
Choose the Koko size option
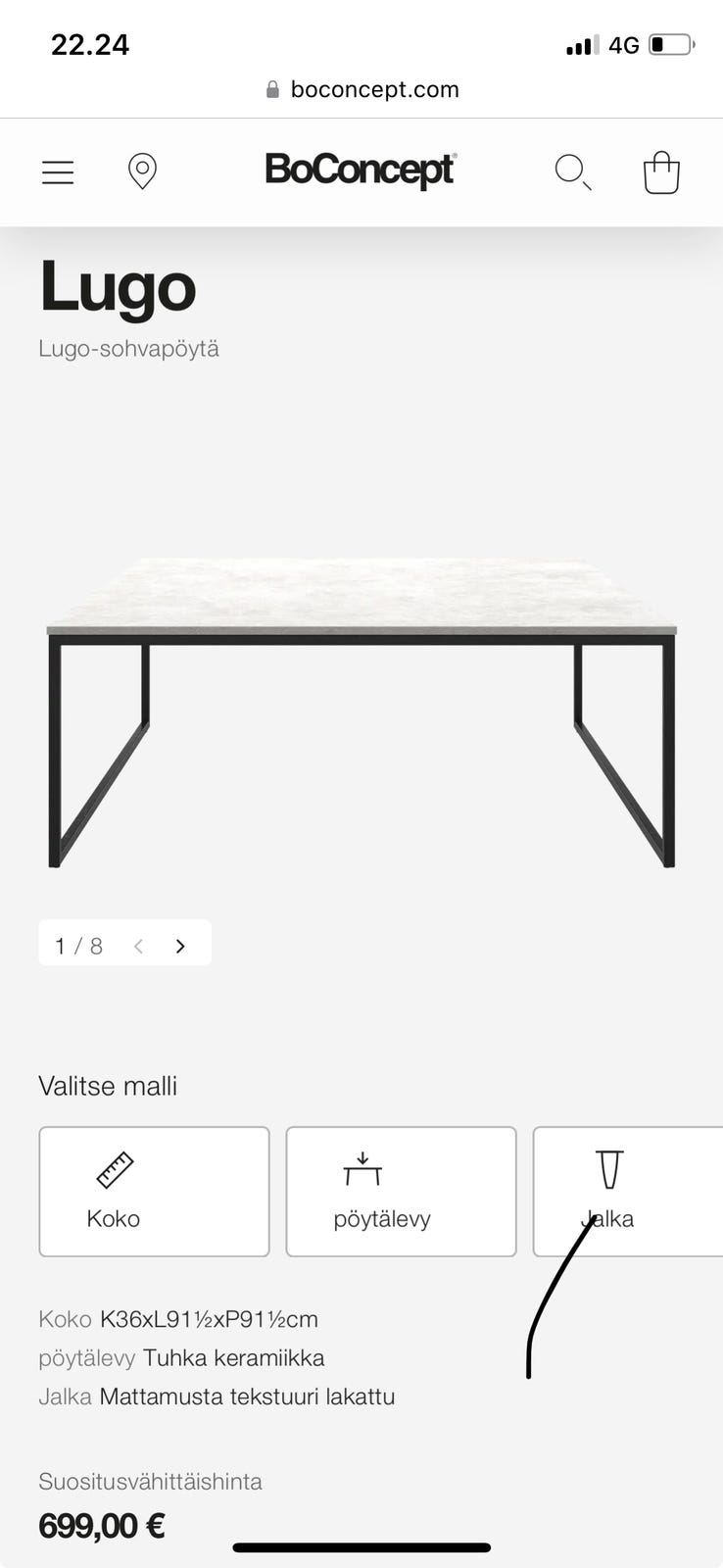[x=154, y=1191]
